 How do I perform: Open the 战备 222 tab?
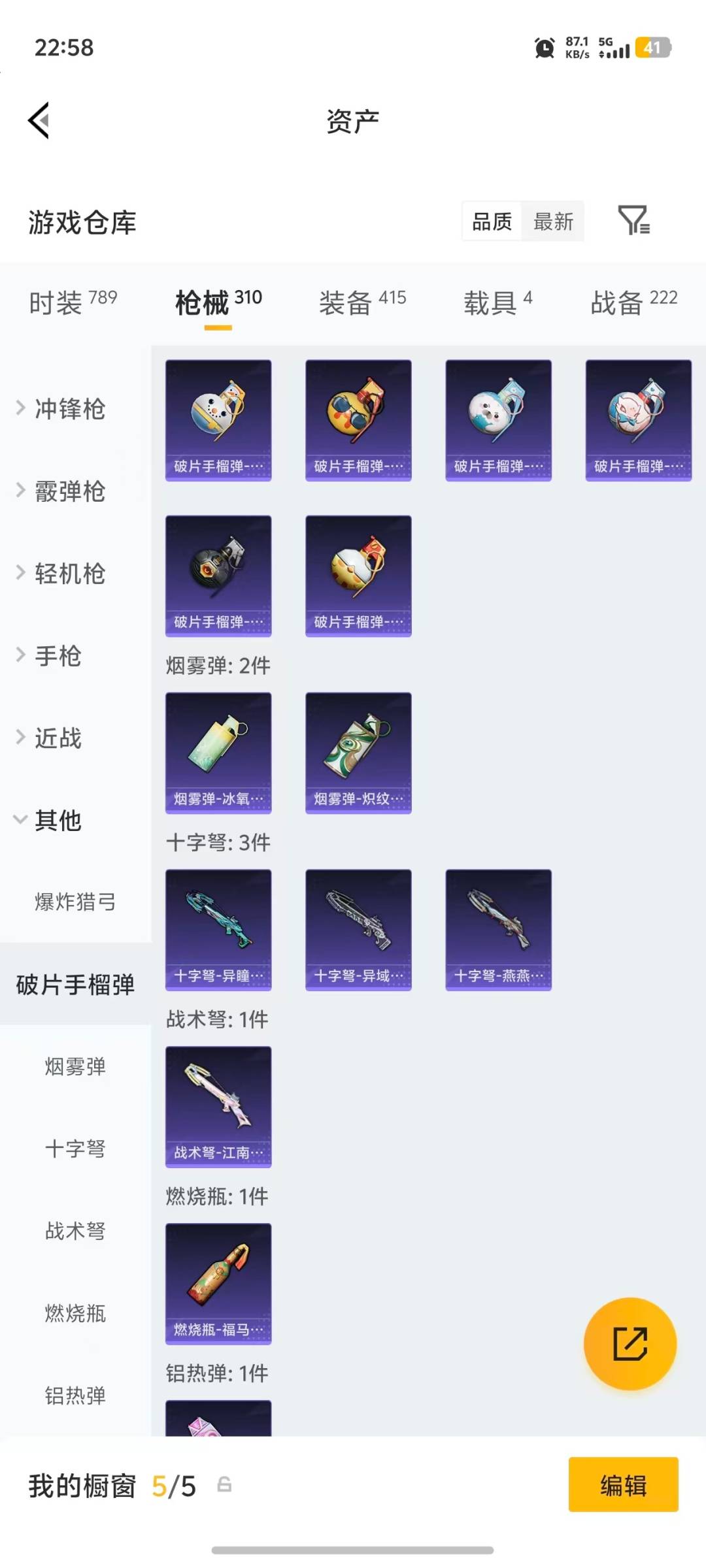coord(631,302)
